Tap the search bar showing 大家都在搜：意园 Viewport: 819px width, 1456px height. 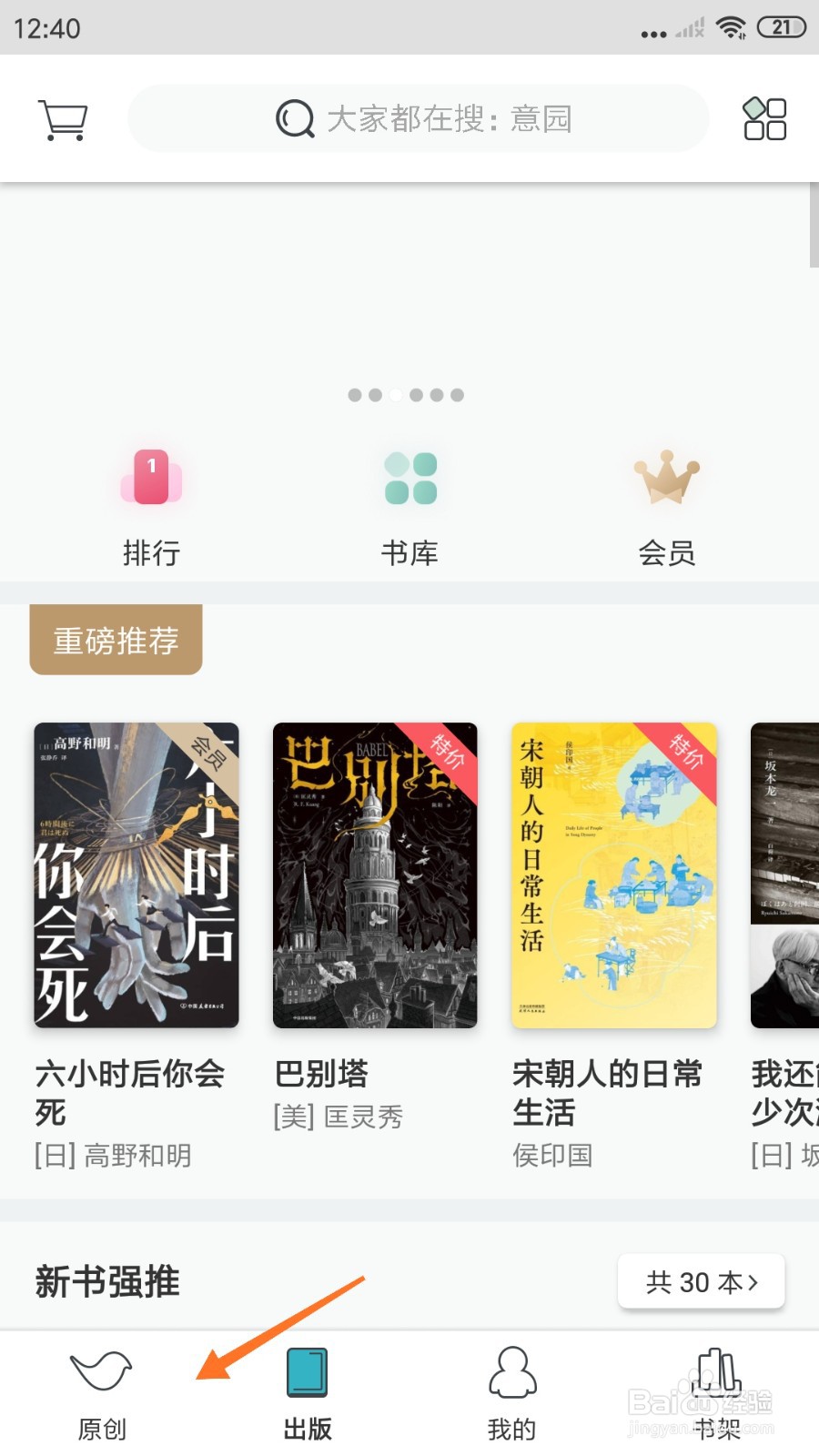(x=419, y=118)
